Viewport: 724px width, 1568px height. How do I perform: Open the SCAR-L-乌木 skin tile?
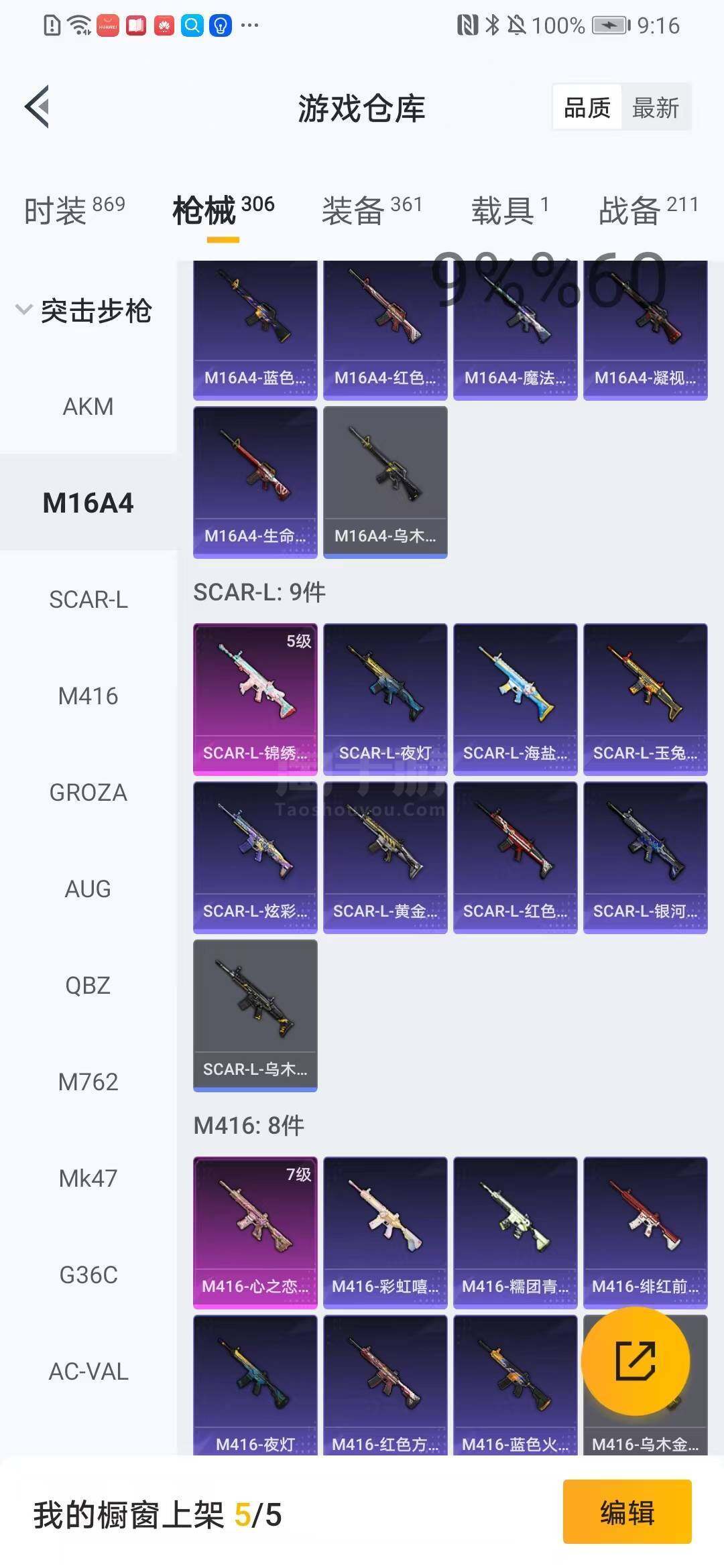coord(255,1016)
